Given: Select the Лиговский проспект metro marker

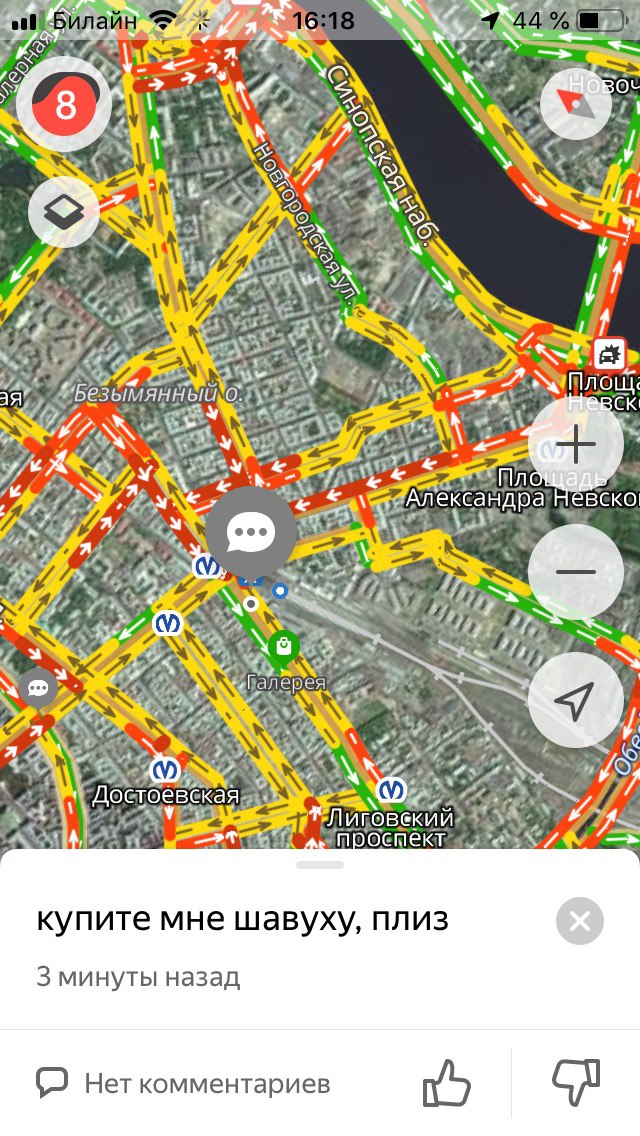Looking at the screenshot, I should pyautogui.click(x=392, y=790).
